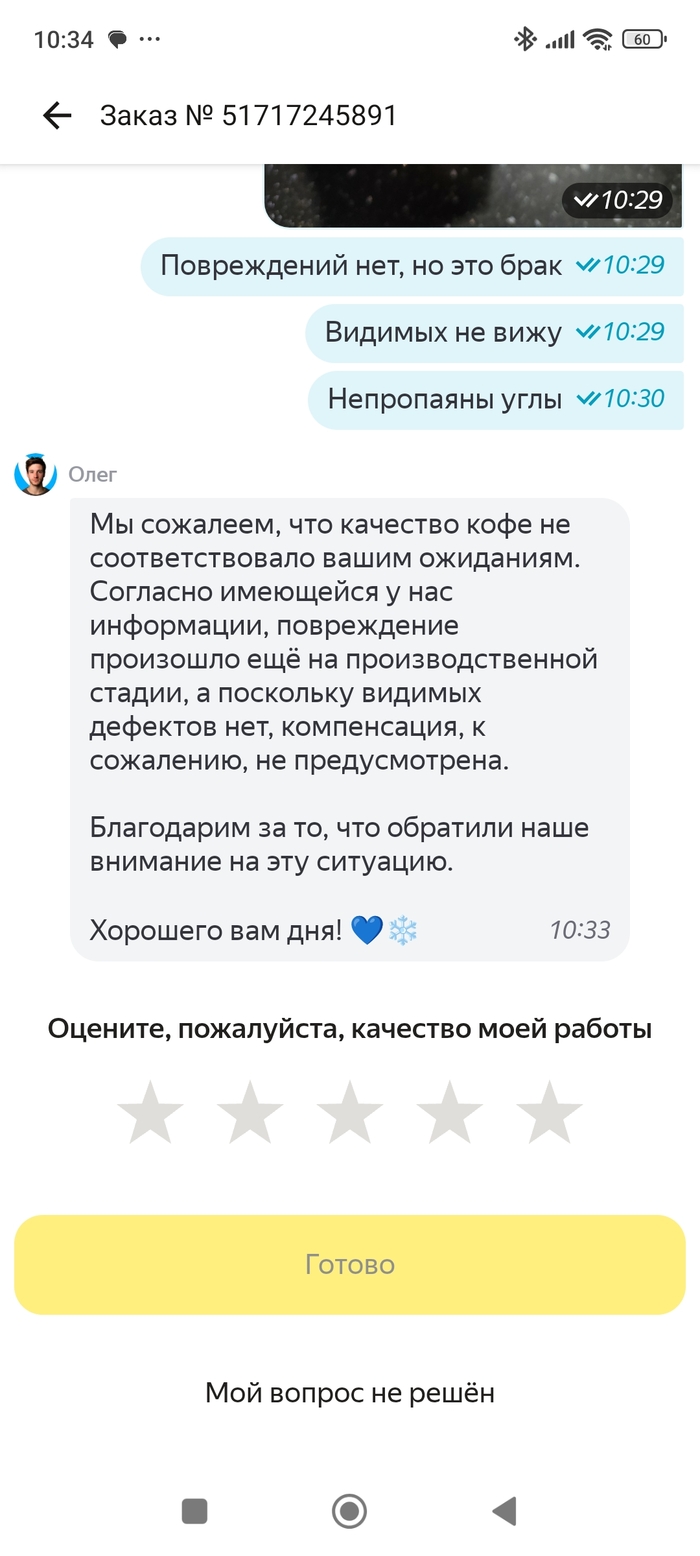Choose Мой вопрос не решён
This screenshot has width=700, height=1556.
(350, 1392)
